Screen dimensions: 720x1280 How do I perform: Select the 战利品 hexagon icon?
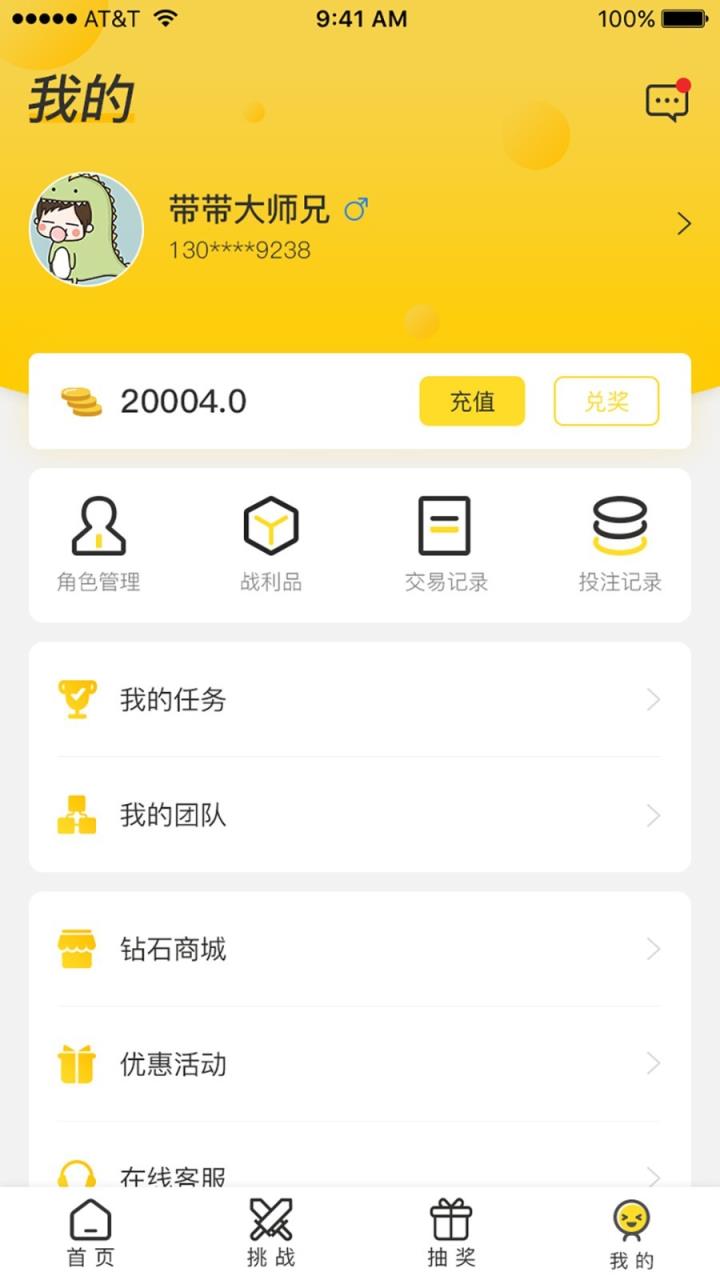[271, 522]
